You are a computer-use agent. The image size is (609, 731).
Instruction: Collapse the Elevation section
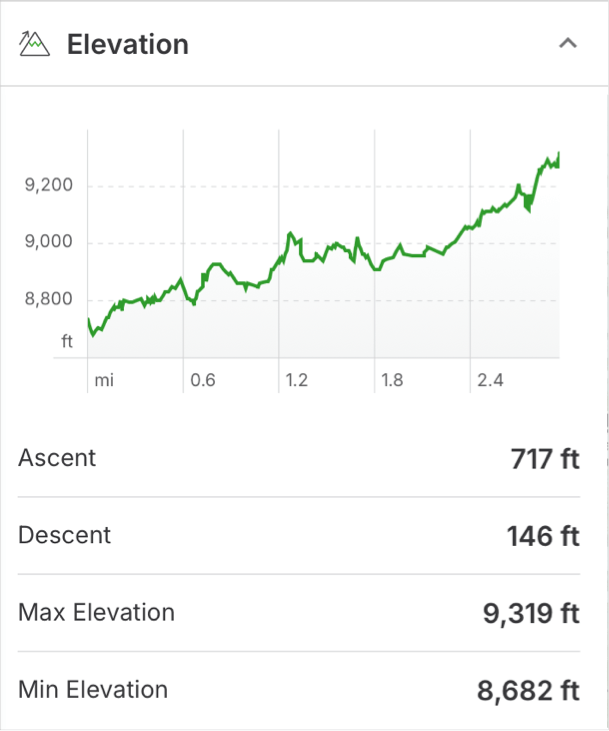click(567, 44)
